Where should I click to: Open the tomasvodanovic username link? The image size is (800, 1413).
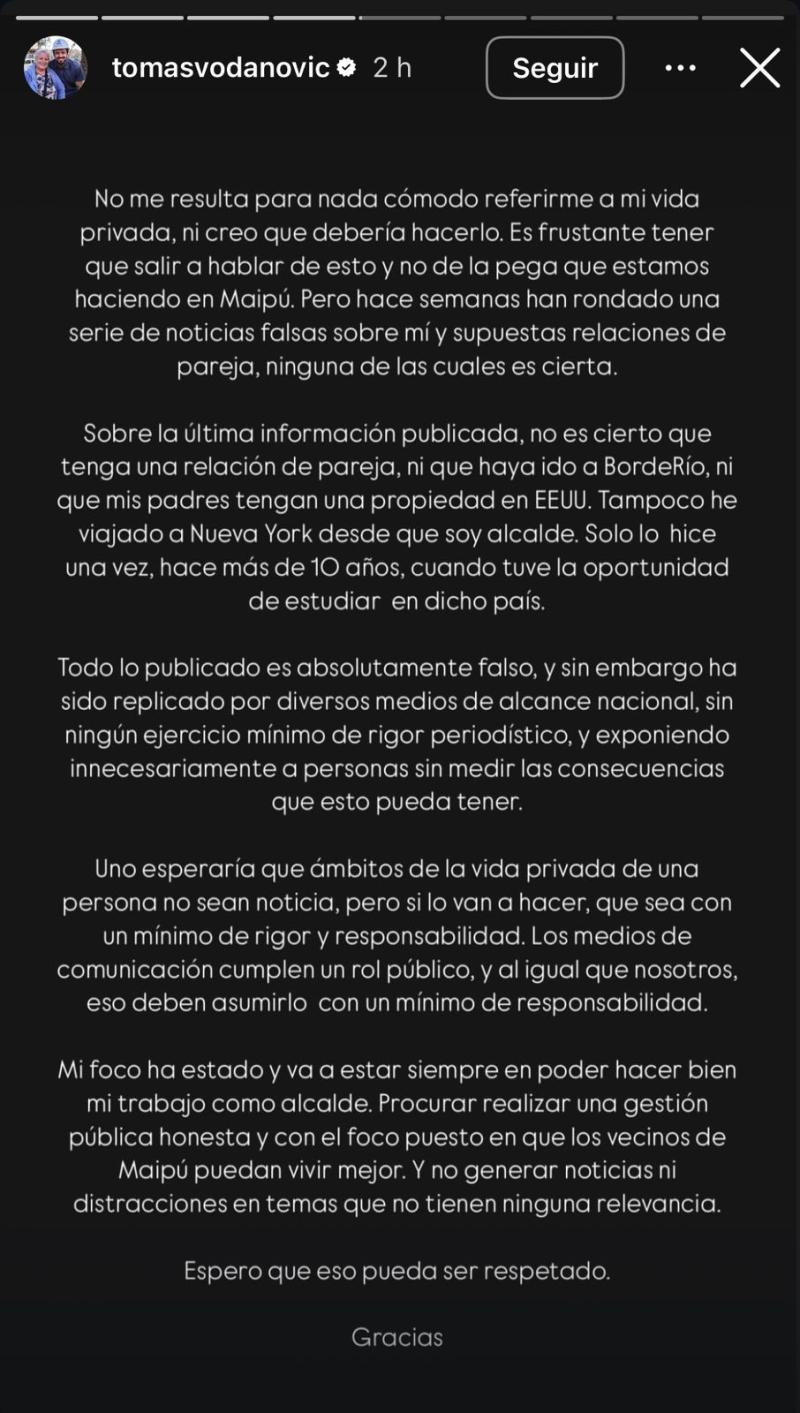pos(220,68)
